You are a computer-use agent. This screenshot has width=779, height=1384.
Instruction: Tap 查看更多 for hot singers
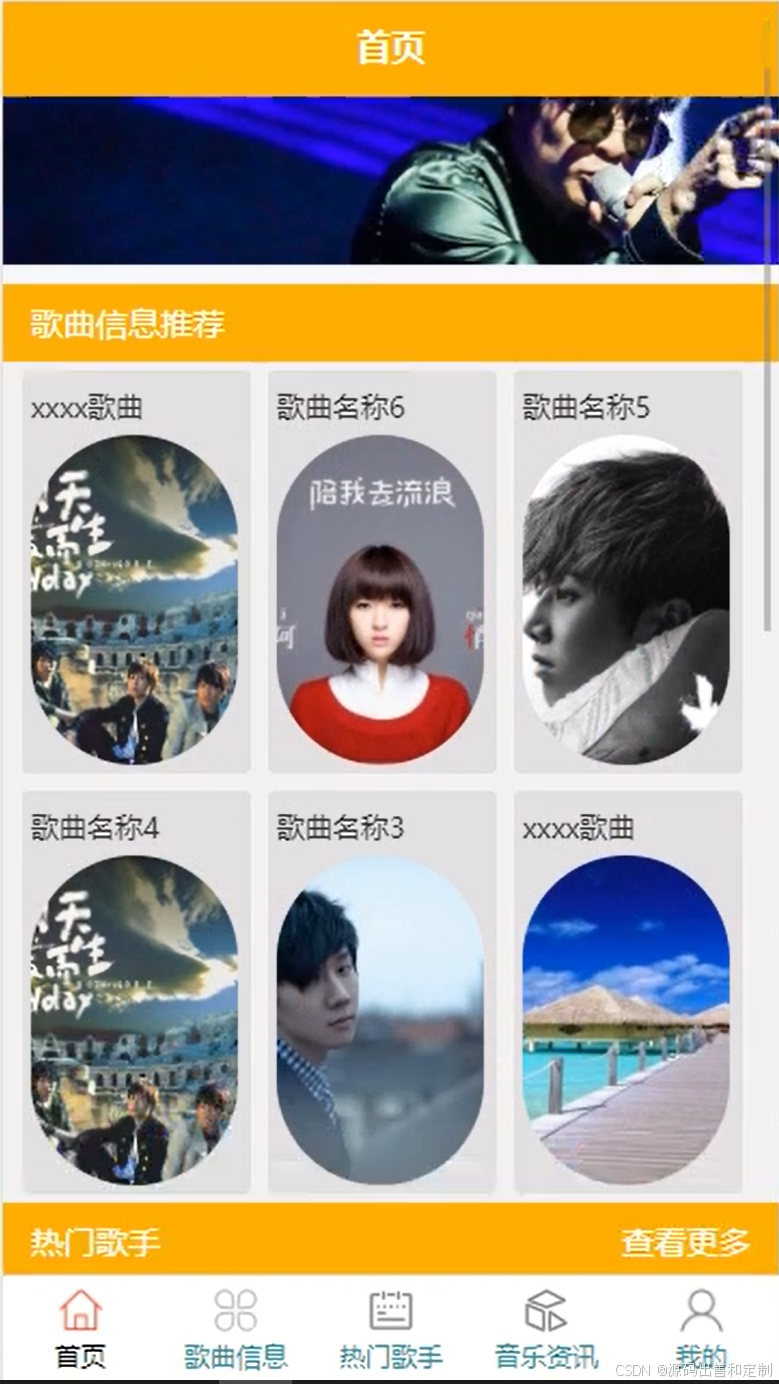685,1243
